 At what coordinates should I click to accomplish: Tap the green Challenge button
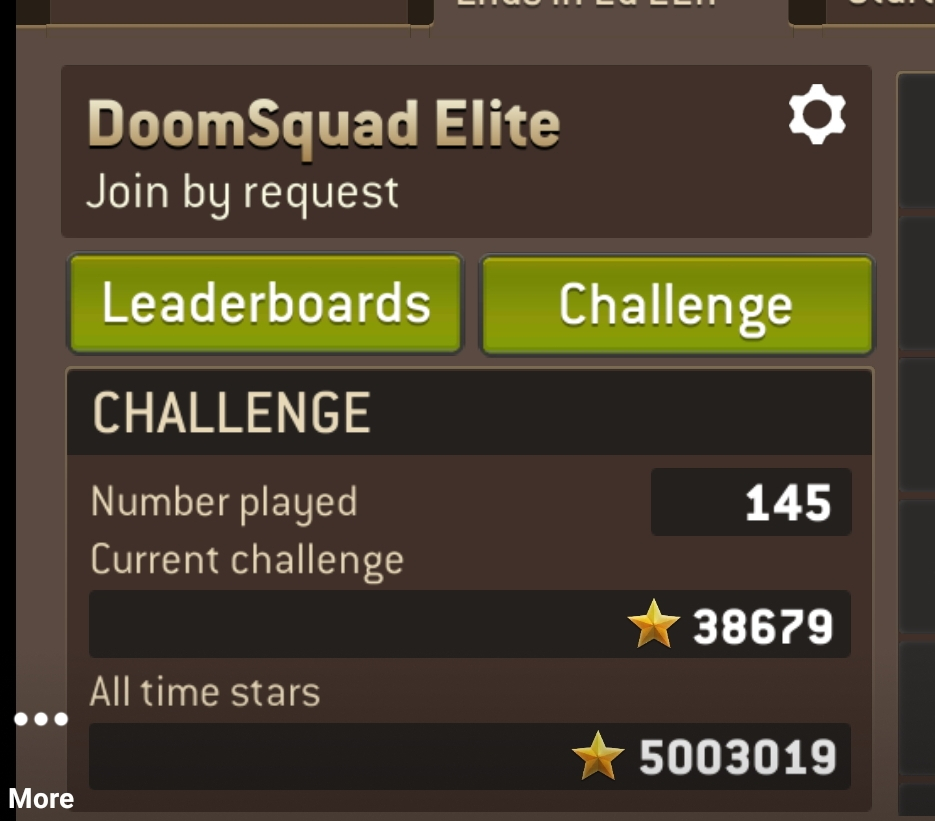pyautogui.click(x=677, y=304)
